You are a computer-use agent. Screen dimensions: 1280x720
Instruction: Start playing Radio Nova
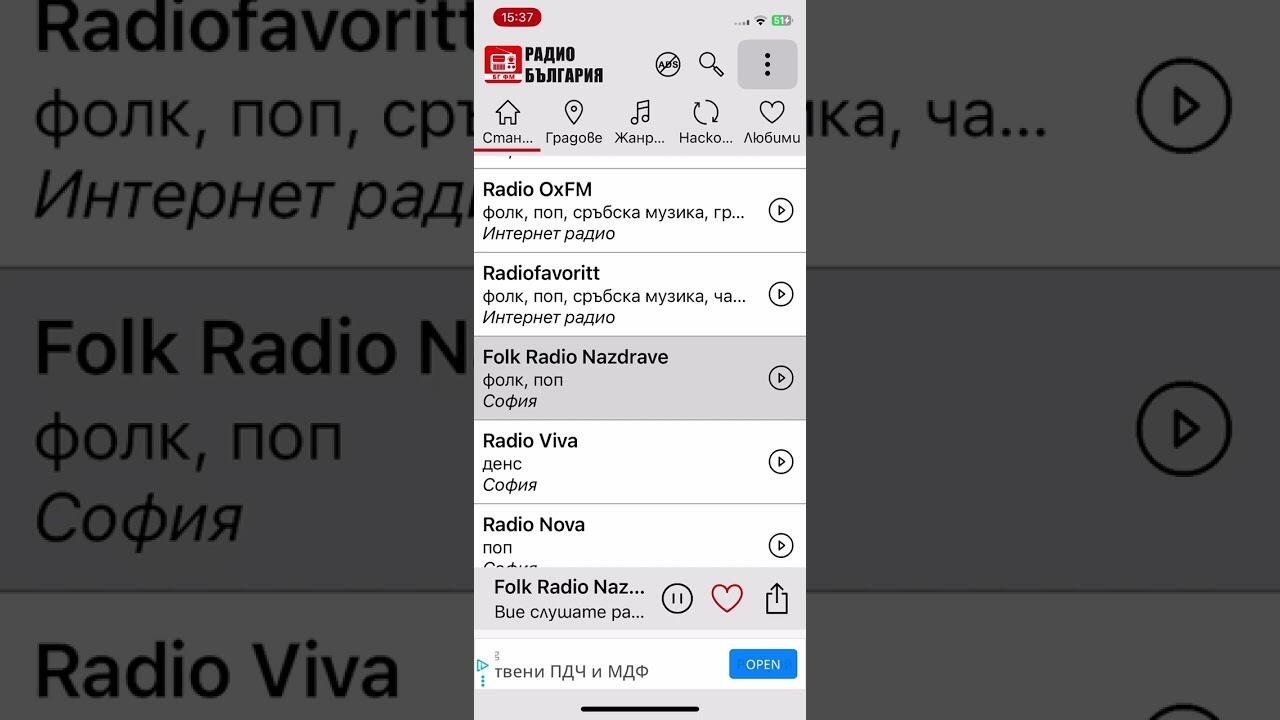coord(780,545)
